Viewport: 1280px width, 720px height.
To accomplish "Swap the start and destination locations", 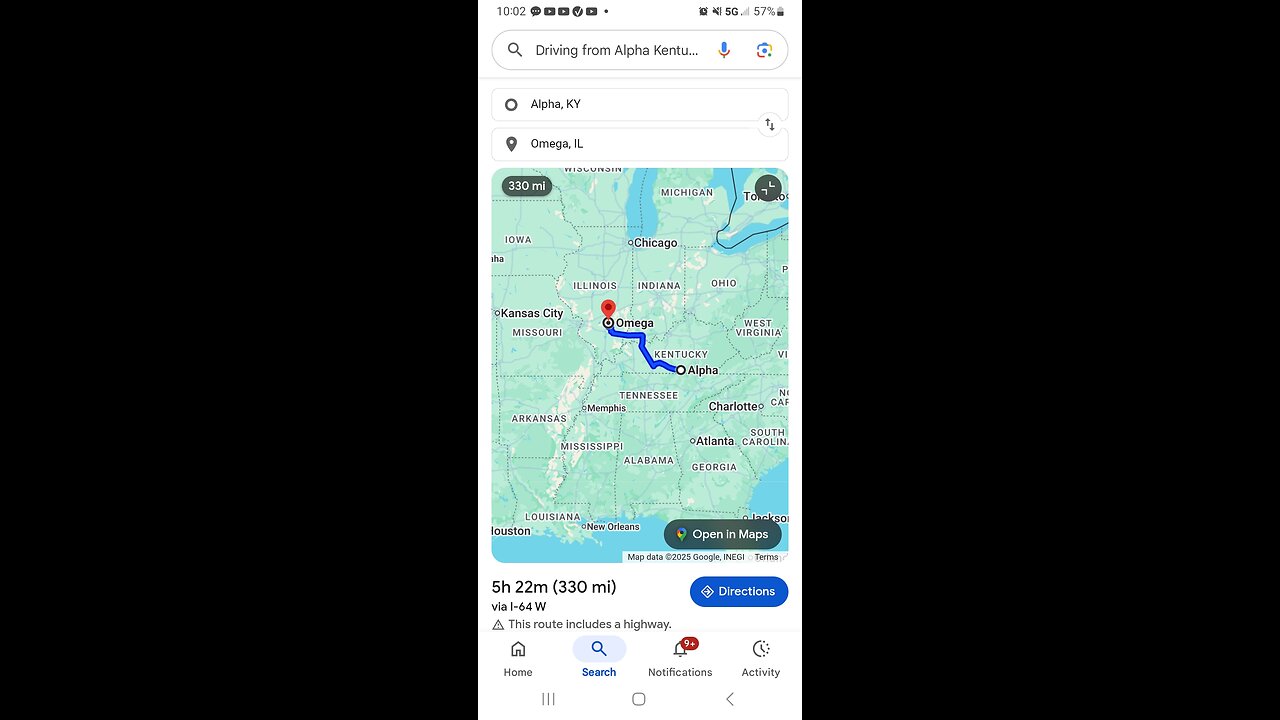I will pos(769,124).
